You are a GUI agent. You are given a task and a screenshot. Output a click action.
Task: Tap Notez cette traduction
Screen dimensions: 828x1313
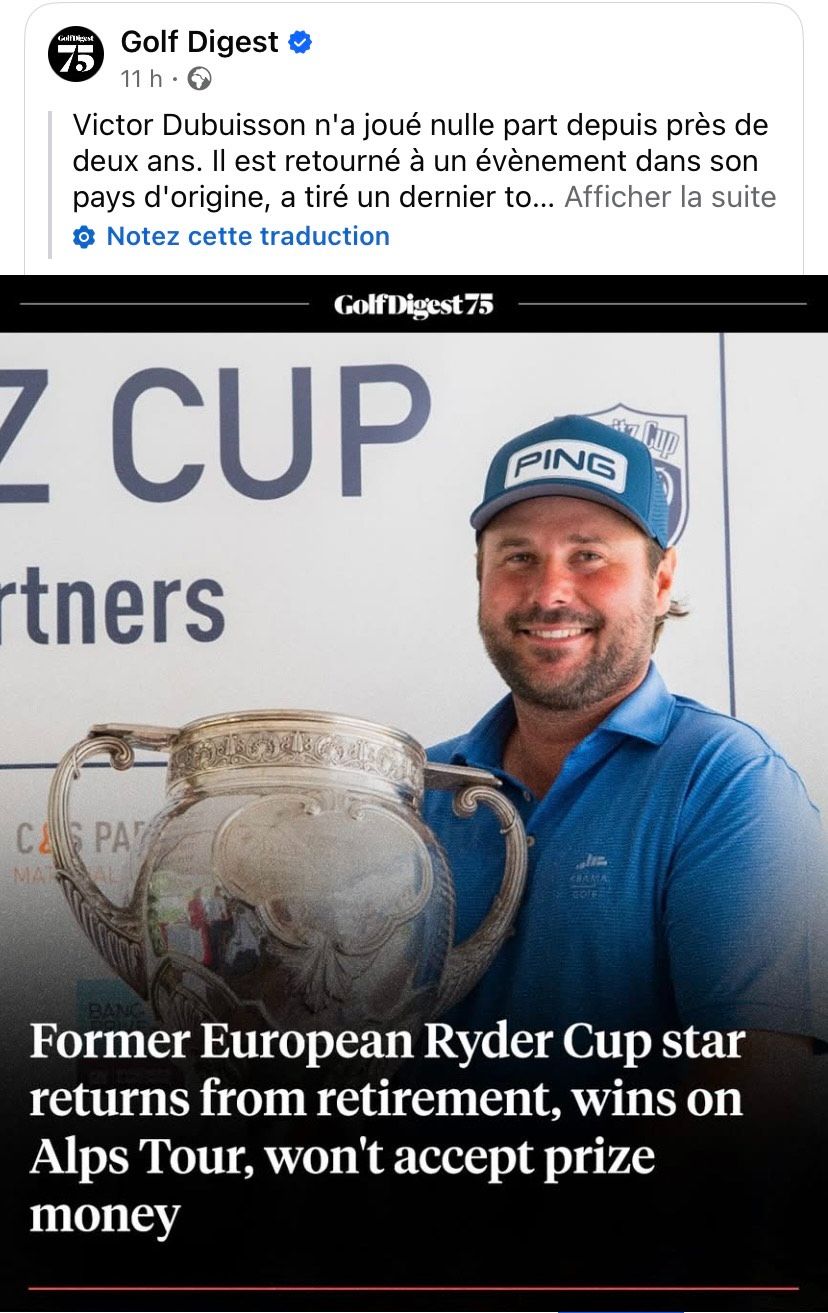coord(247,237)
